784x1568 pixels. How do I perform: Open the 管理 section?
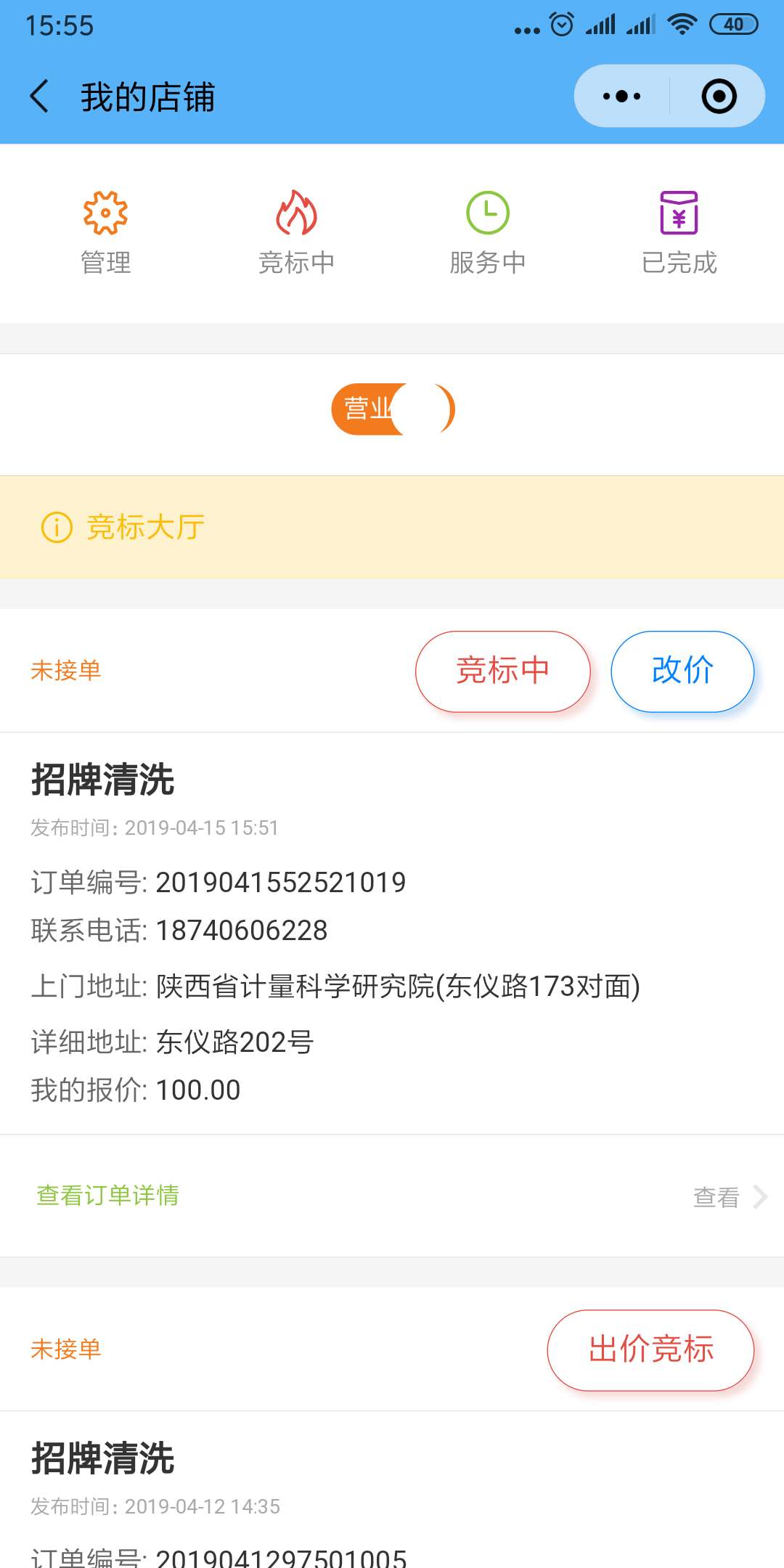click(105, 232)
